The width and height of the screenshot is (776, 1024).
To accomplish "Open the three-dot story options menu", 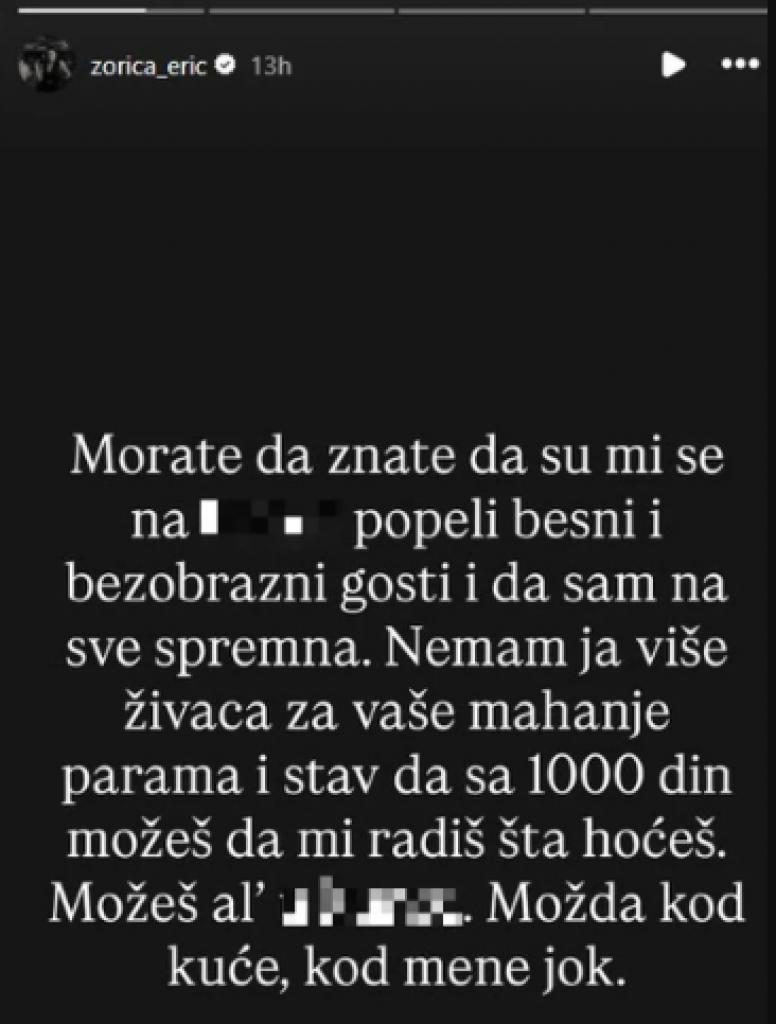I will (740, 65).
